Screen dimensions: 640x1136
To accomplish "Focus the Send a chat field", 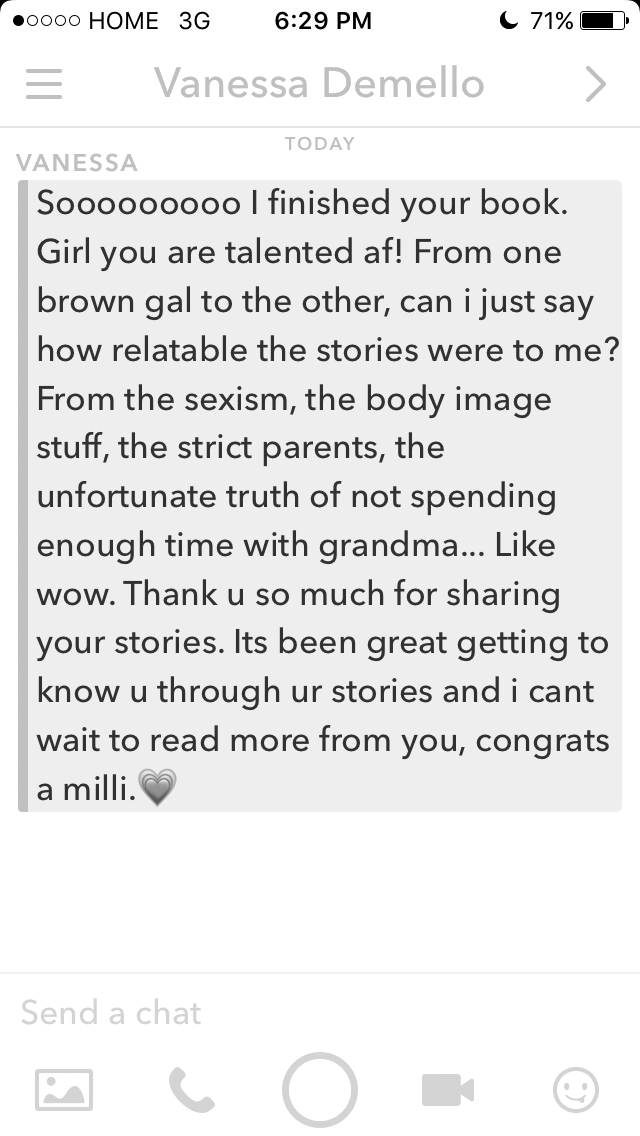I will (x=300, y=1013).
